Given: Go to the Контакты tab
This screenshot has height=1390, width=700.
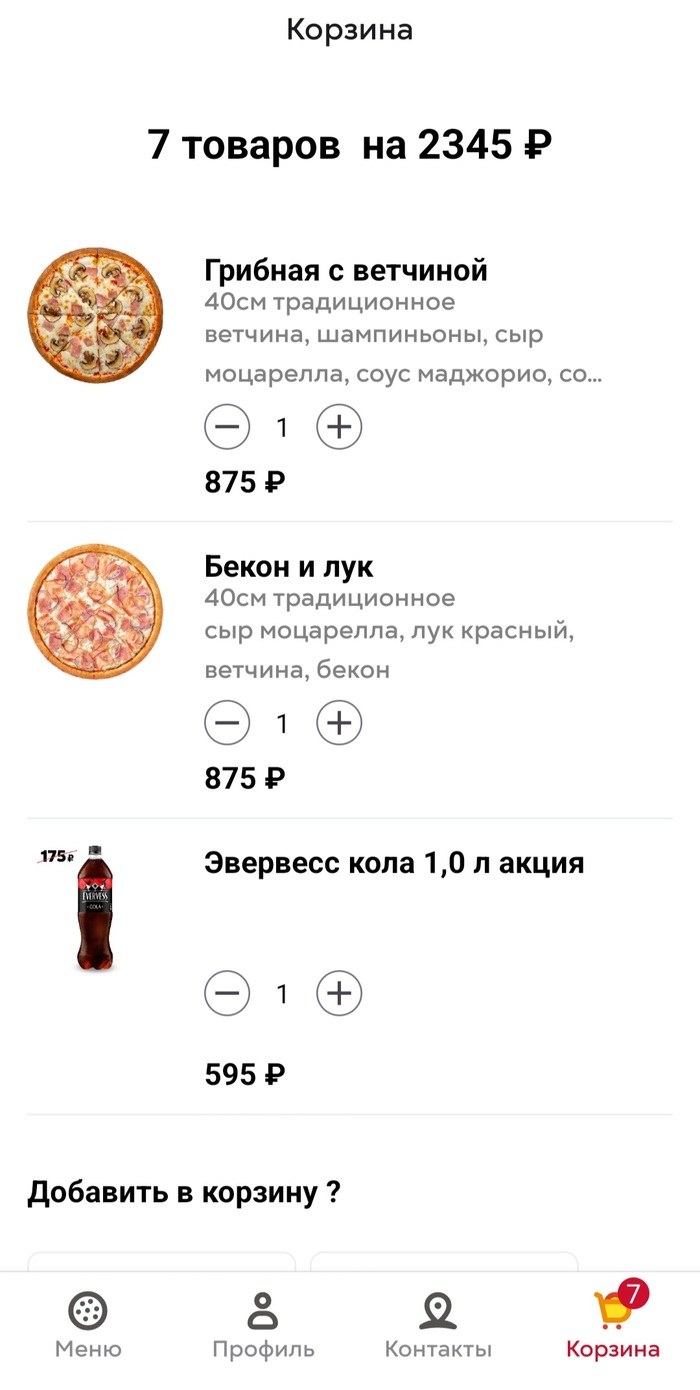Looking at the screenshot, I should click(438, 1326).
